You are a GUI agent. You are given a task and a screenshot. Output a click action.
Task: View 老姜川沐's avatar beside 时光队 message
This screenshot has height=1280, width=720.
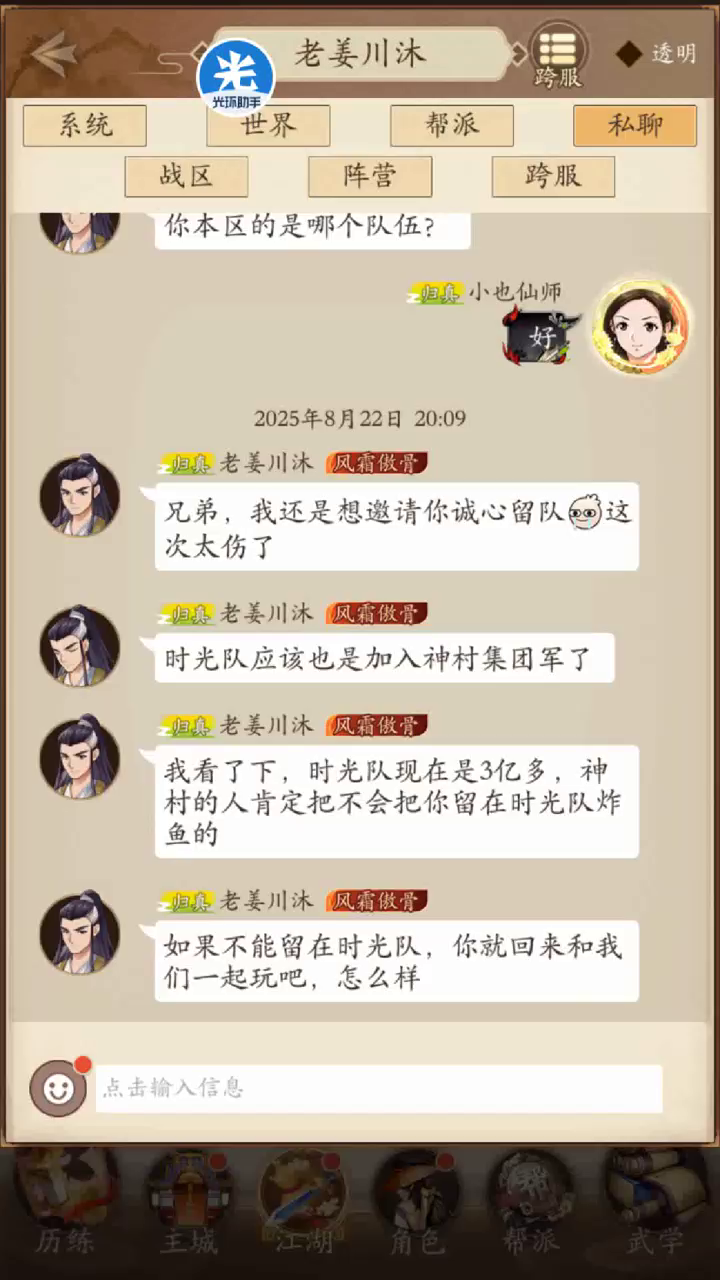80,646
